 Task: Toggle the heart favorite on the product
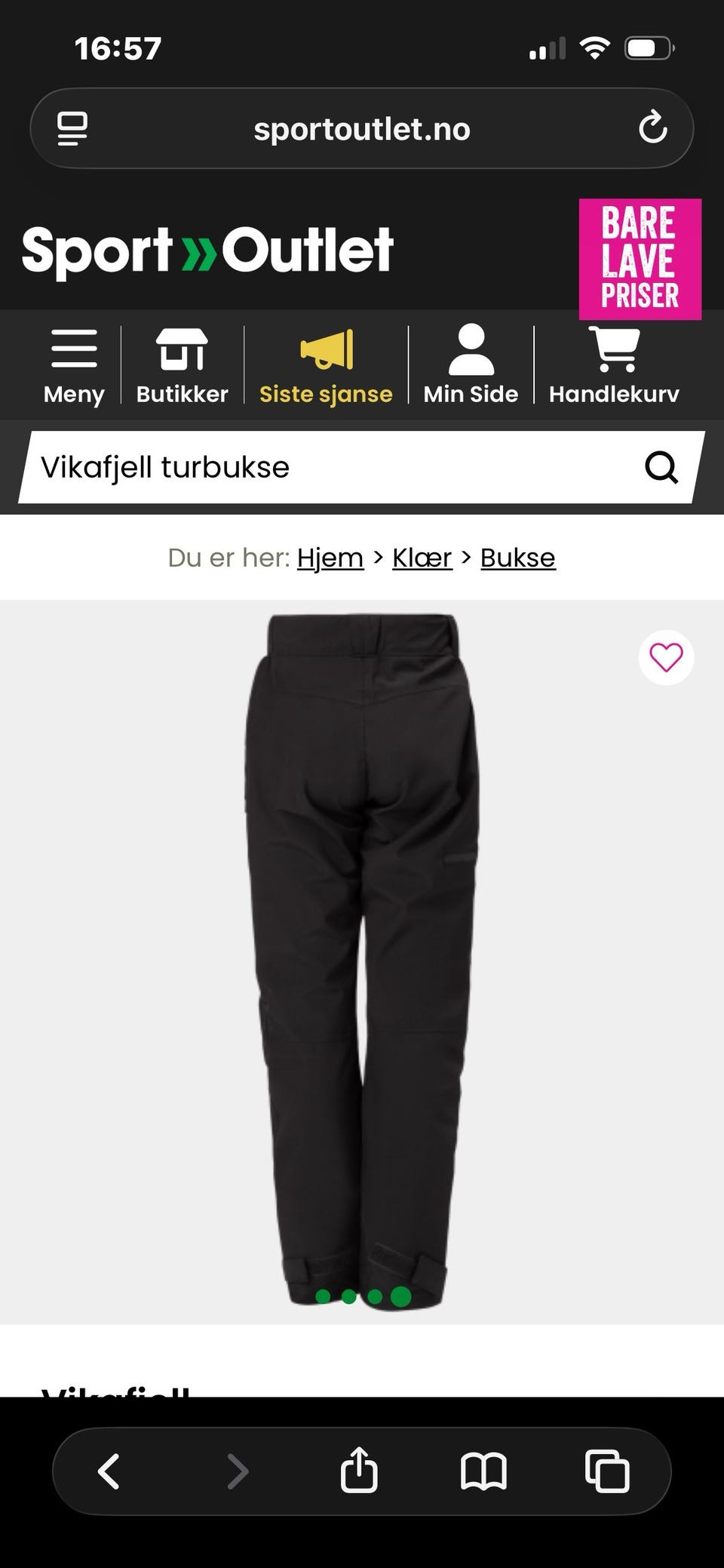[x=667, y=657]
